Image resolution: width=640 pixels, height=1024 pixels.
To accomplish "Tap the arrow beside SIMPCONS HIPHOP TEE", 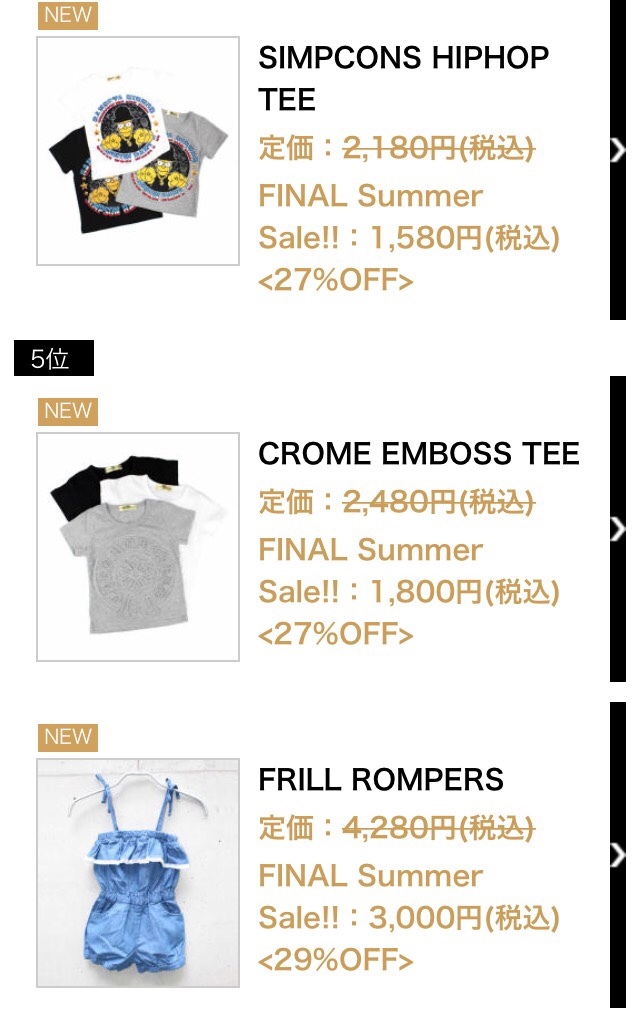I will [x=618, y=150].
